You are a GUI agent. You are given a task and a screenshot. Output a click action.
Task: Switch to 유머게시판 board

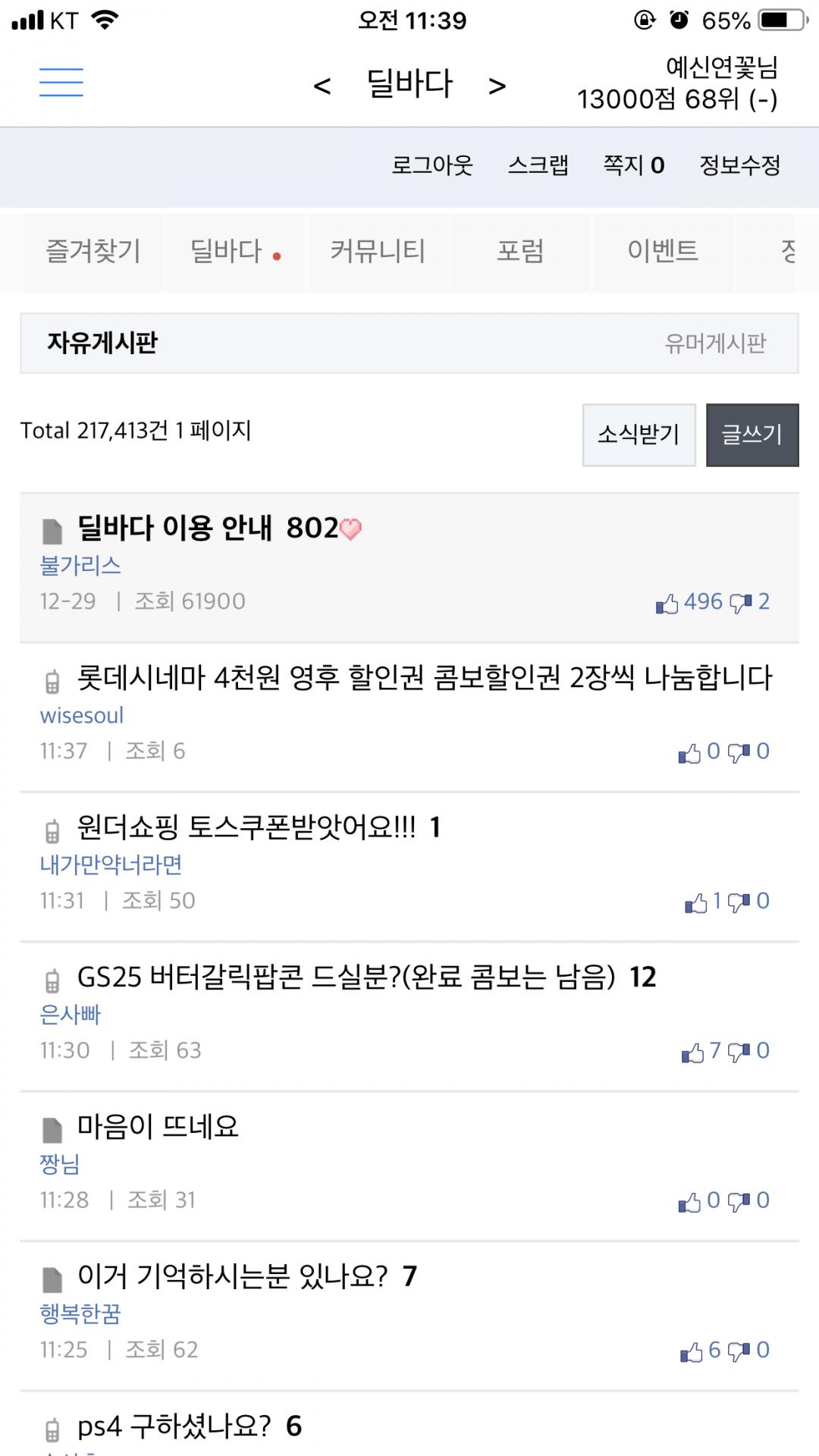tap(715, 344)
